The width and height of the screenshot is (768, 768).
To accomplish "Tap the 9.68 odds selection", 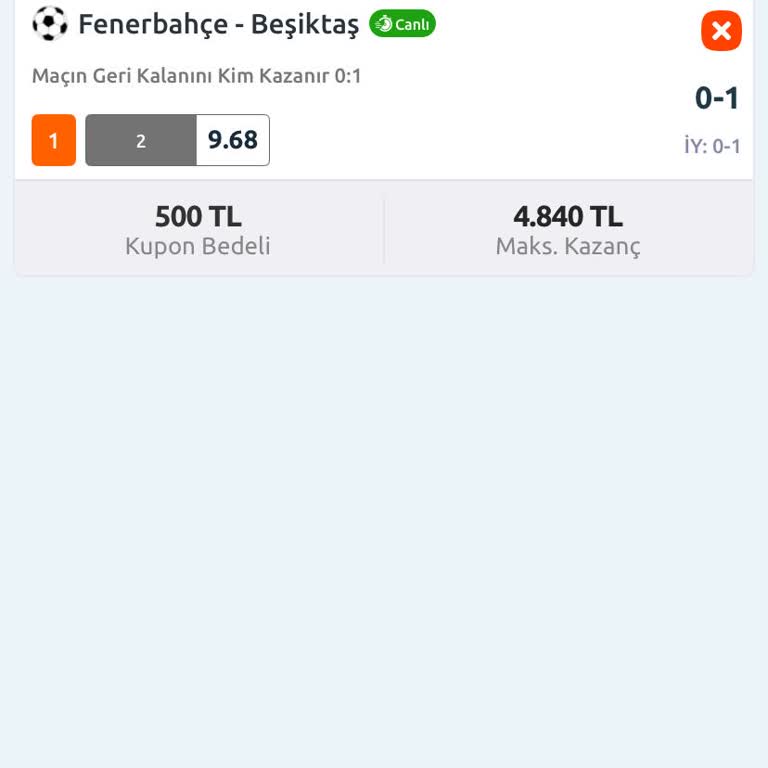I will tap(232, 140).
